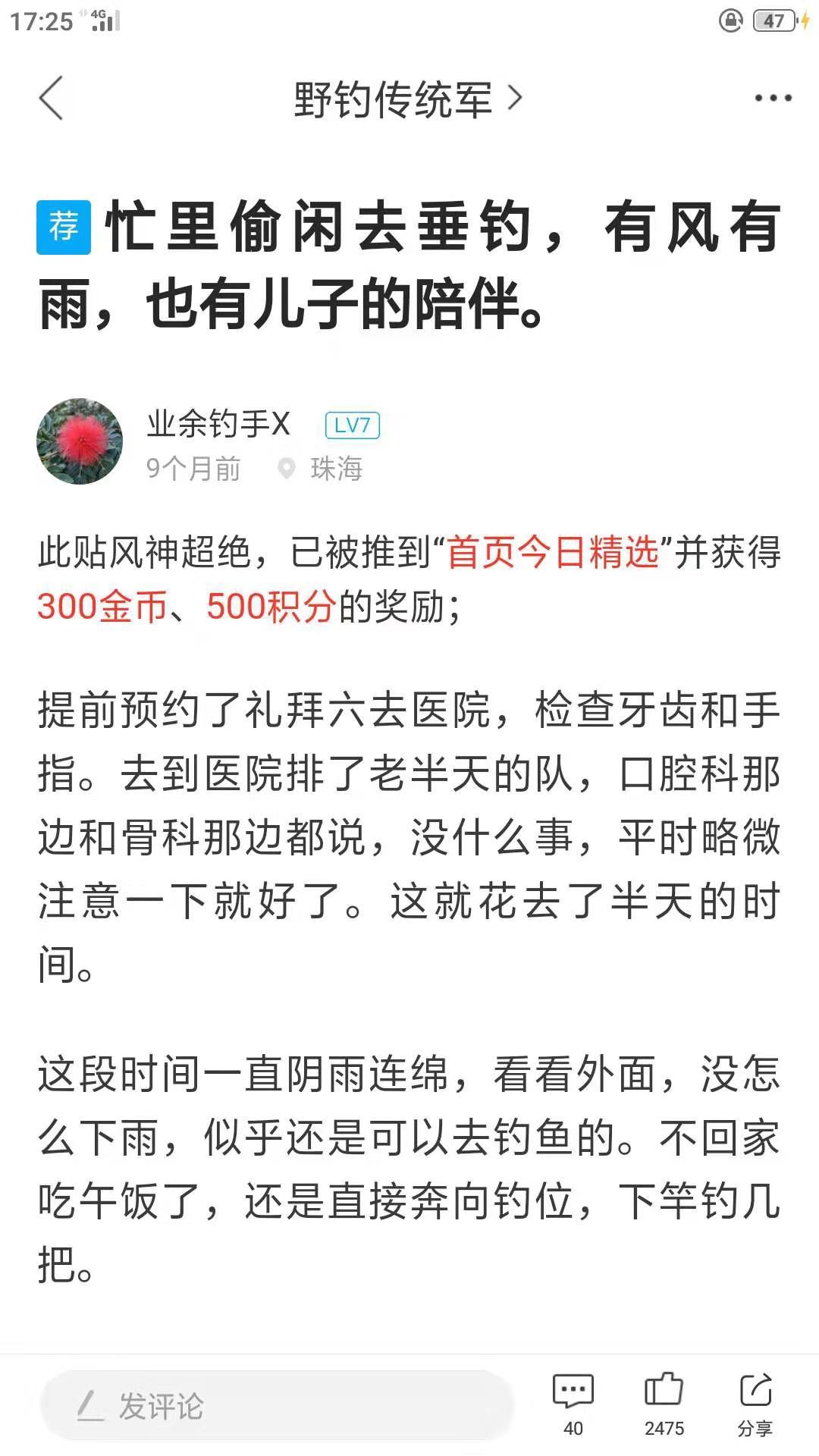View the 40 comments
Viewport: 819px width, 1456px height.
pos(573,1404)
